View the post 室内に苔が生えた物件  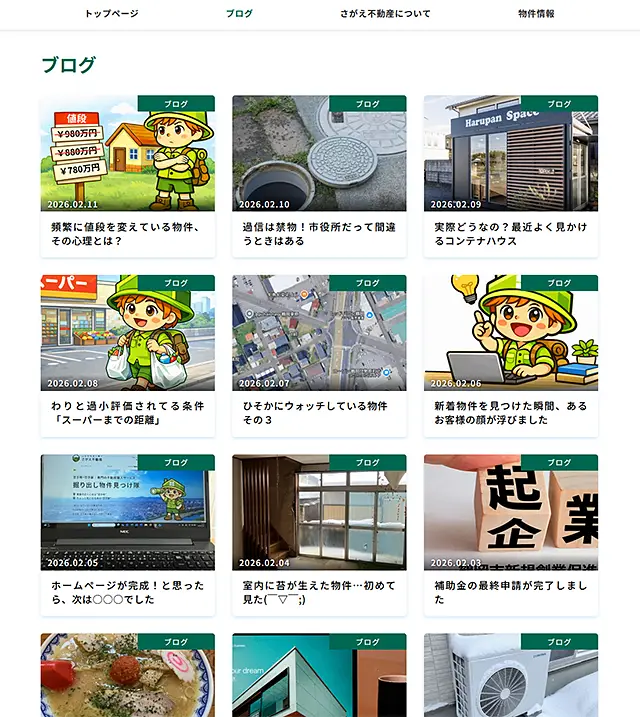pos(317,592)
